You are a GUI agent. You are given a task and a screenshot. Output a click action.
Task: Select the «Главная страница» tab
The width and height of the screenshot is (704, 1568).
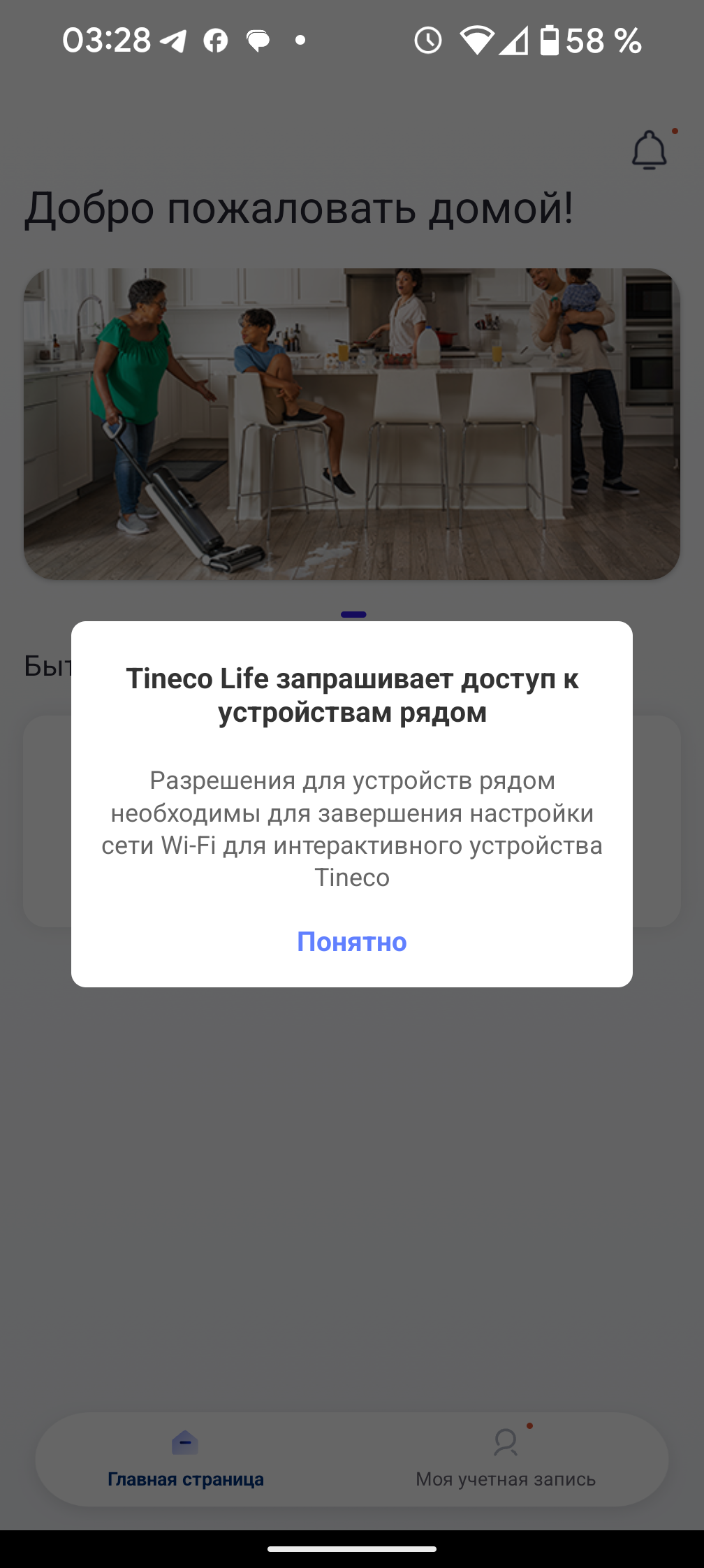click(186, 1459)
